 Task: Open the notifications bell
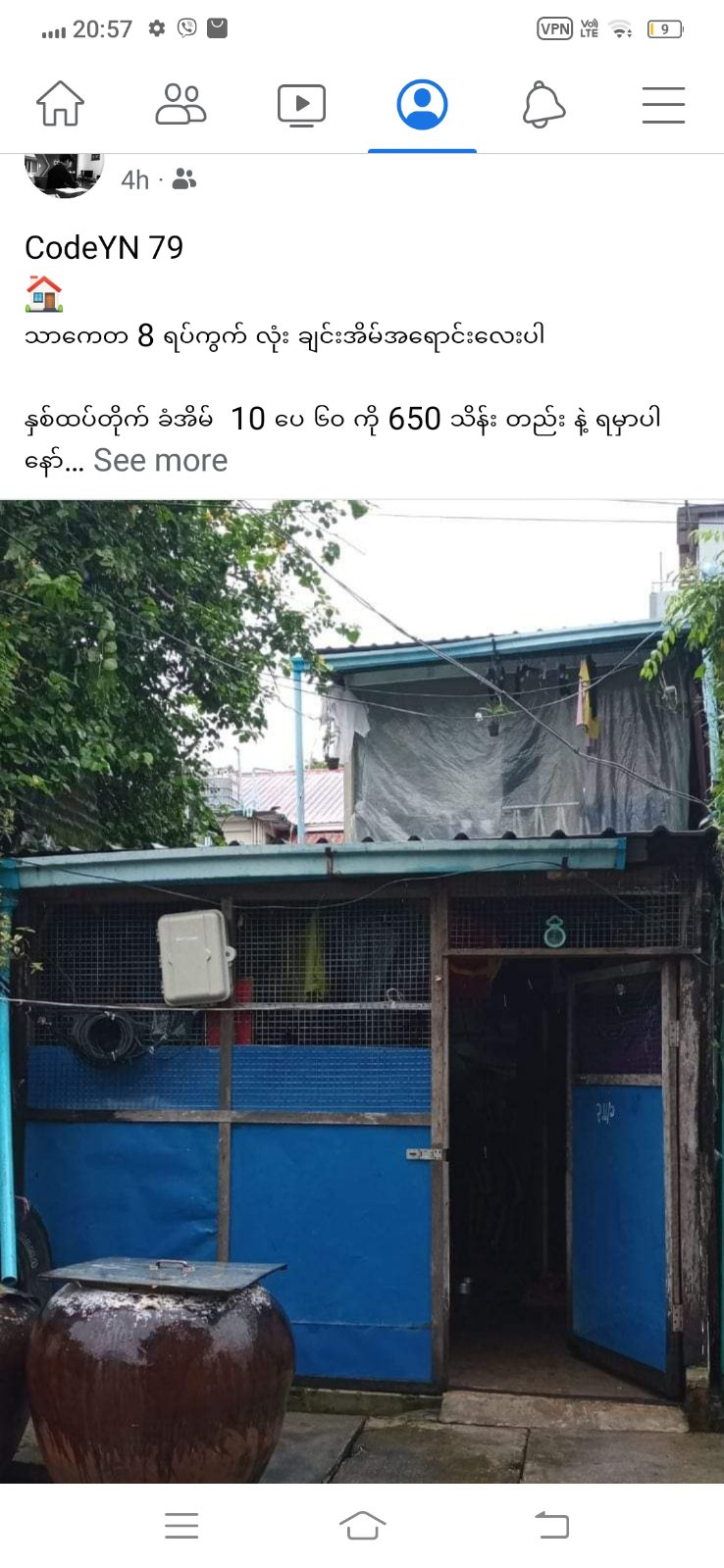coord(543,104)
